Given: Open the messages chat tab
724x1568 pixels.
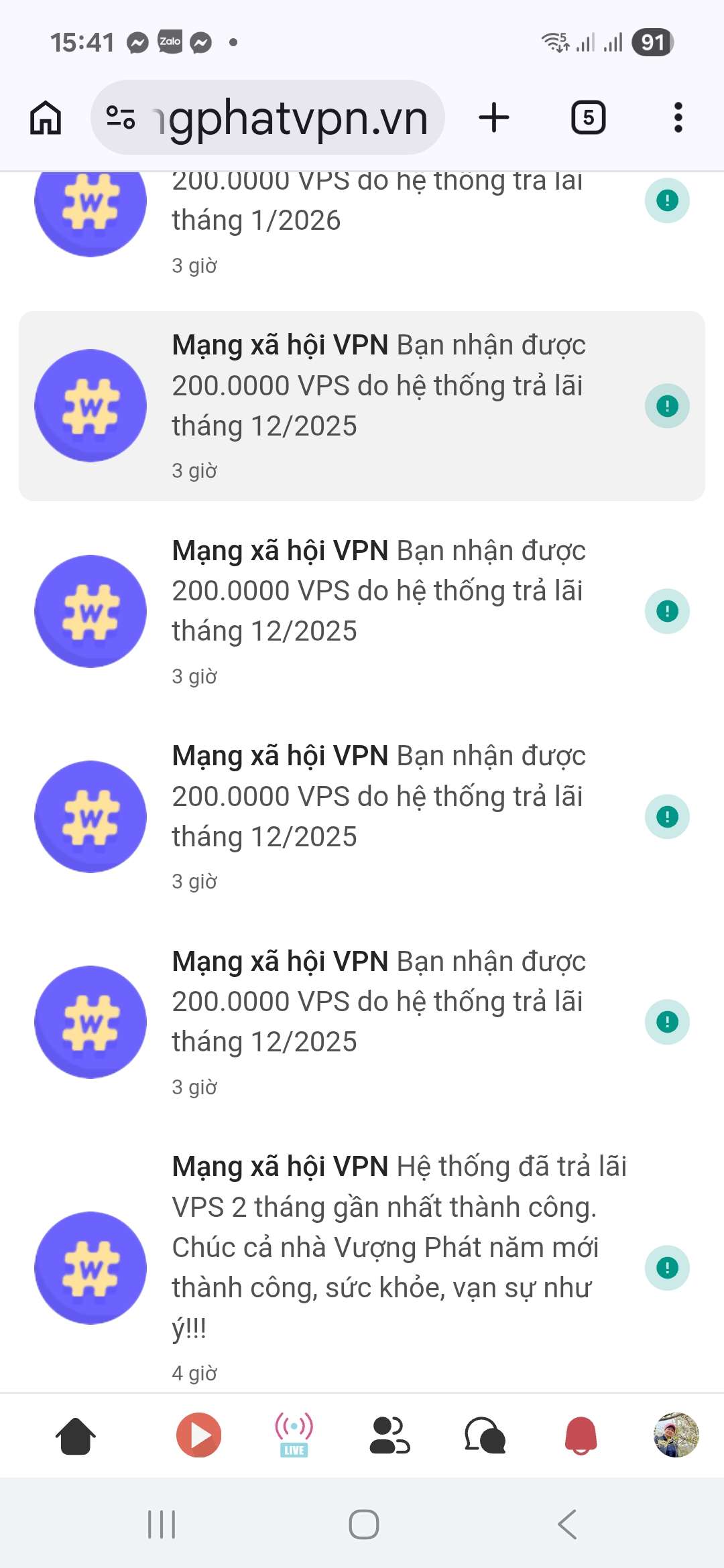Looking at the screenshot, I should point(485,1436).
